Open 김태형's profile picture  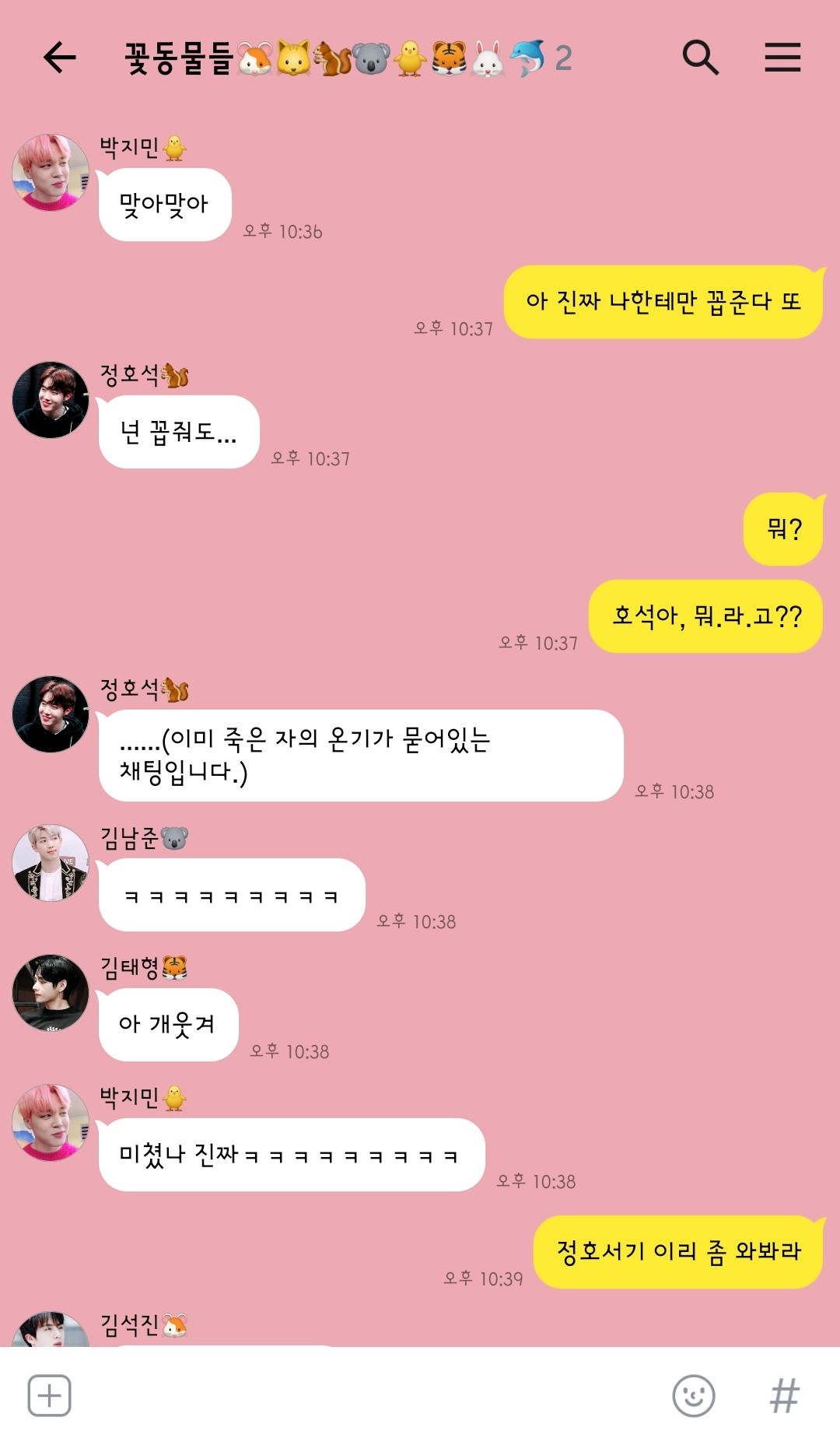51,993
